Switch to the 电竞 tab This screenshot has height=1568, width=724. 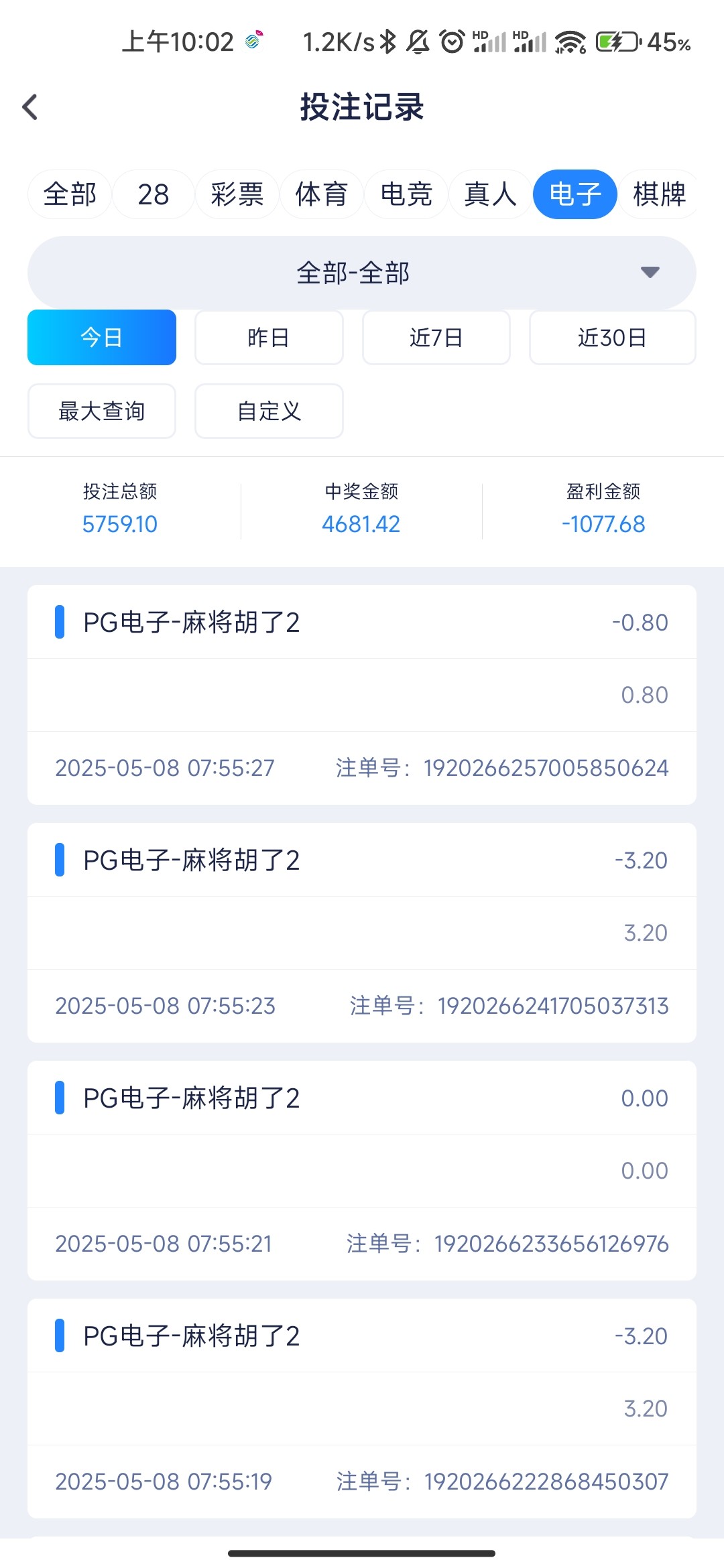point(406,194)
